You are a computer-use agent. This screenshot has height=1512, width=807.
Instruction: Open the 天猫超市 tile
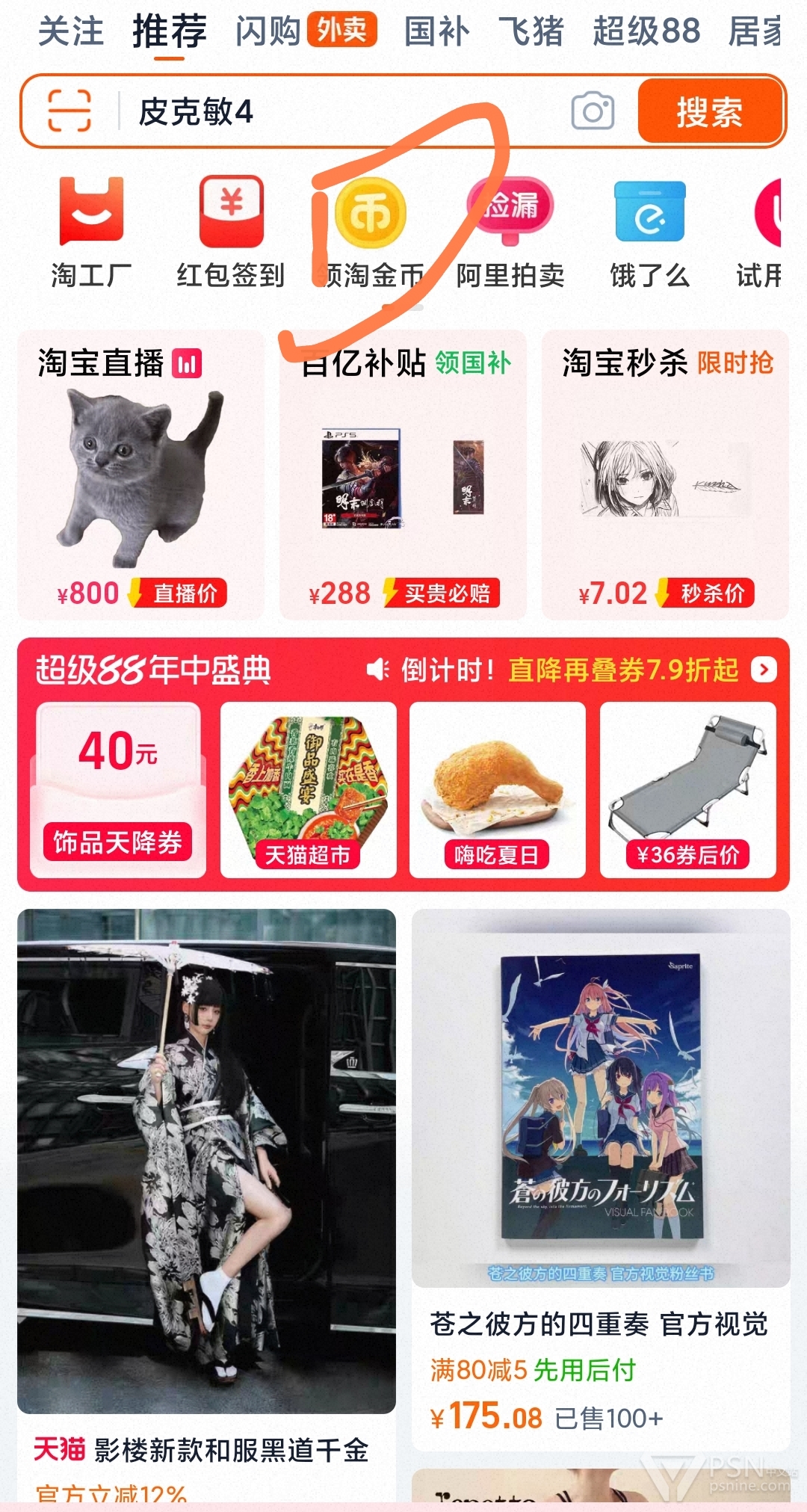[x=308, y=790]
